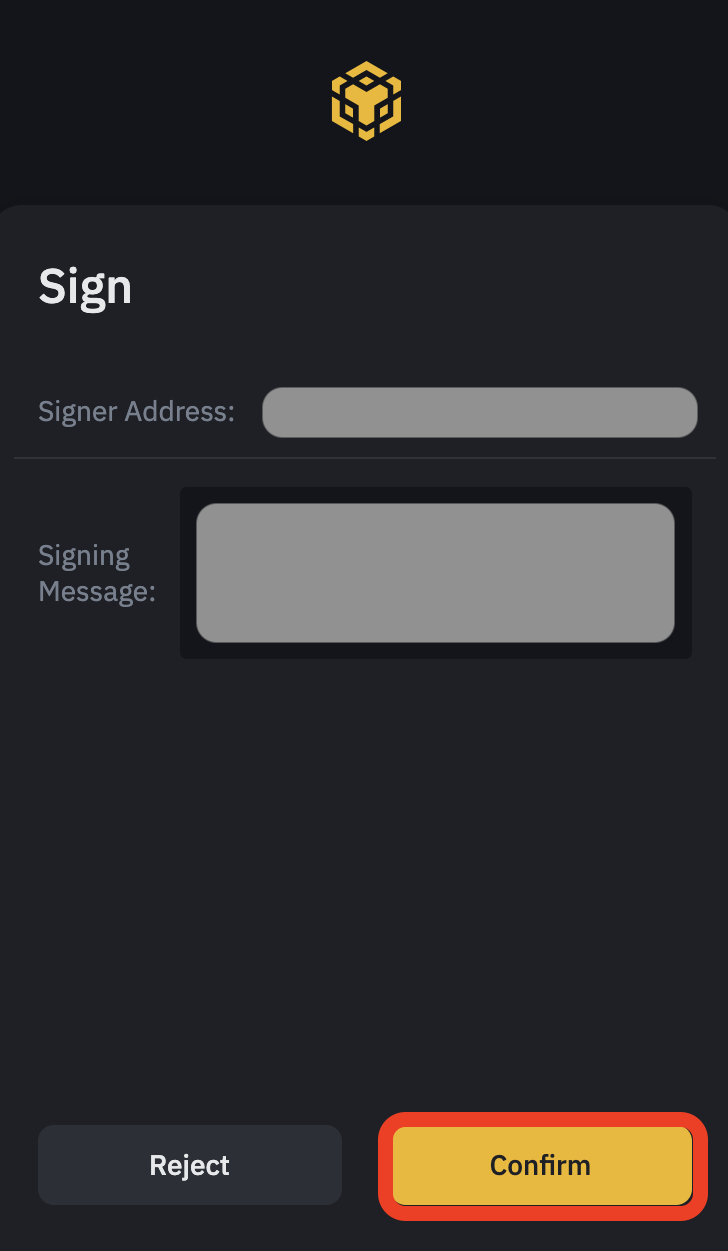Reject the signing request
This screenshot has width=728, height=1251.
point(190,1165)
